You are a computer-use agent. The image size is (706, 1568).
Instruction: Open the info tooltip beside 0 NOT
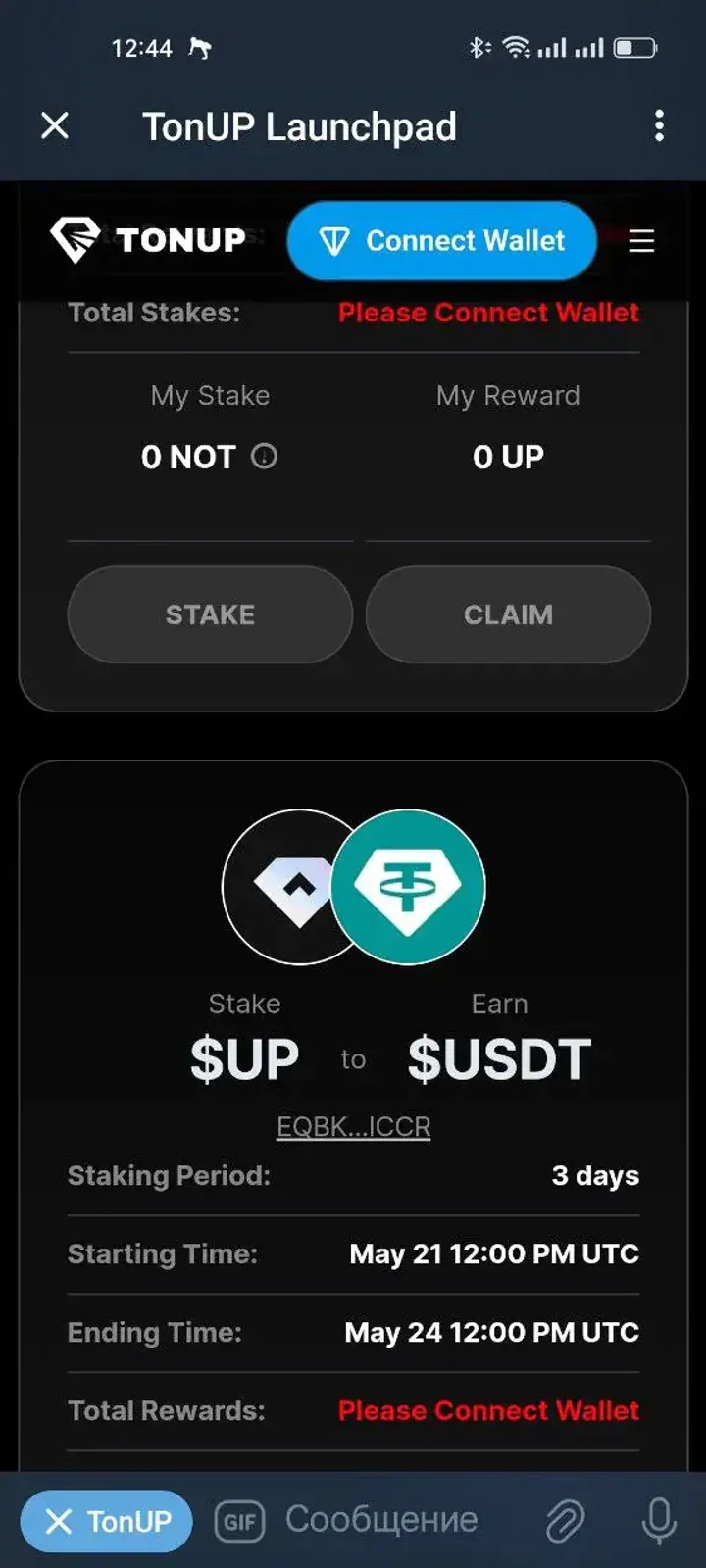(x=265, y=456)
